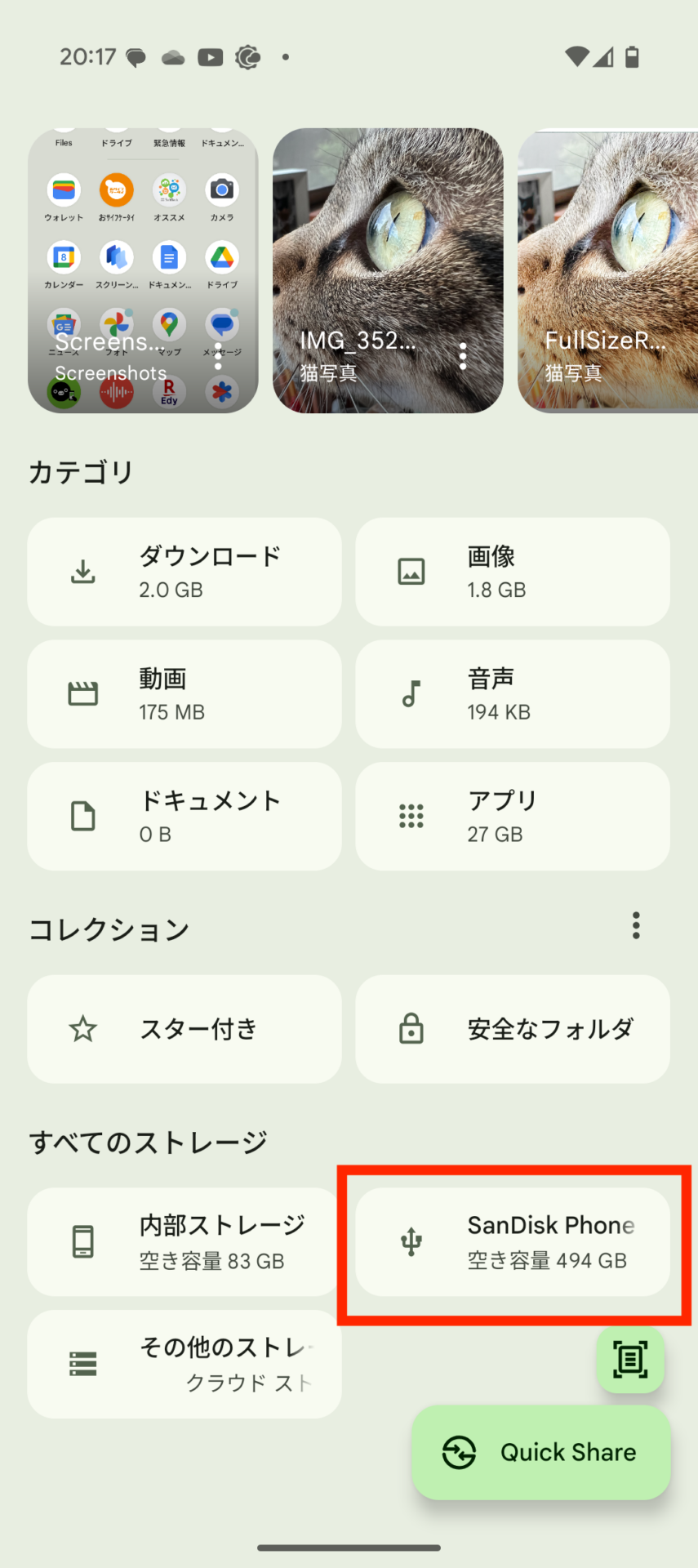The width and height of the screenshot is (698, 1568).
Task: Select the ドキュメント category
Action: pos(185,817)
